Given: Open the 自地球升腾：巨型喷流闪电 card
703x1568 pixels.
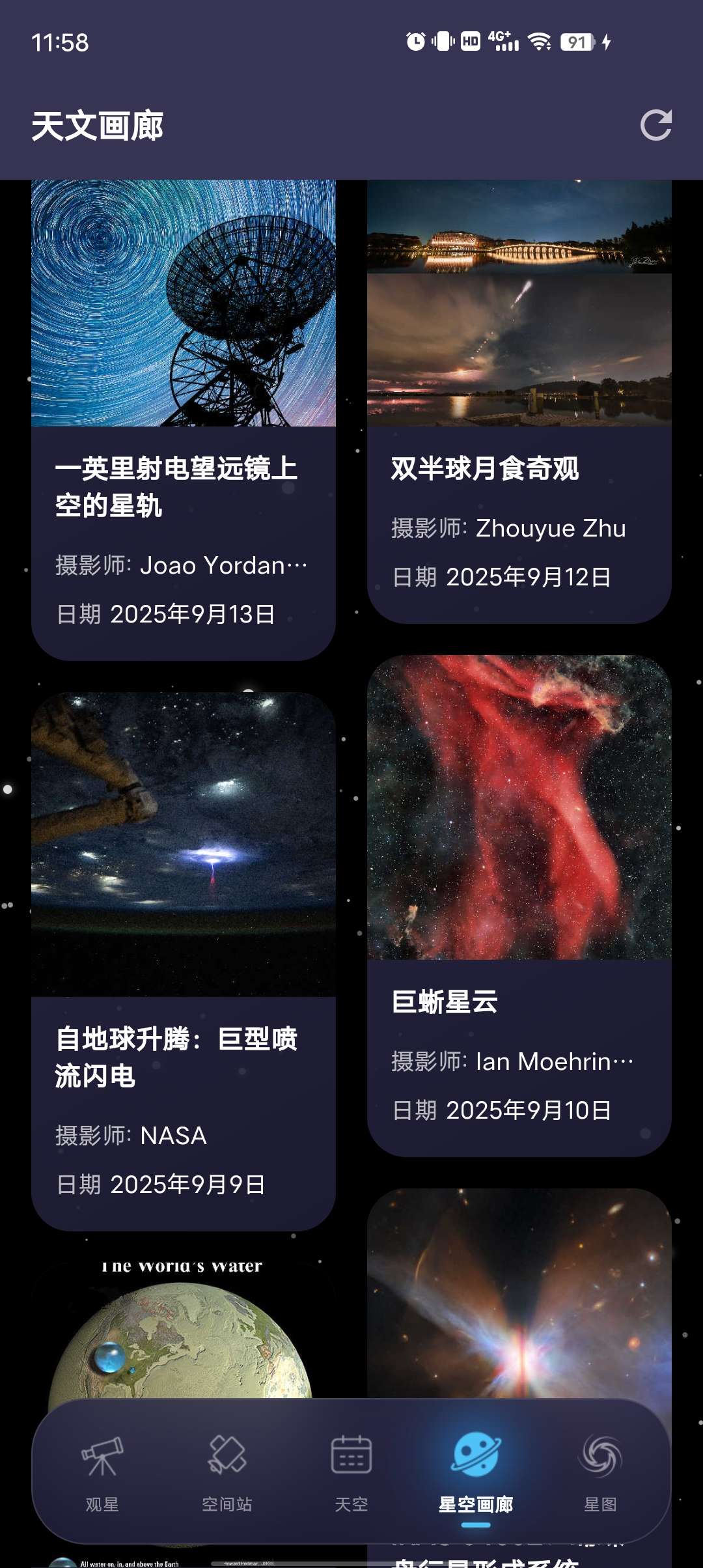Looking at the screenshot, I should pos(184,960).
